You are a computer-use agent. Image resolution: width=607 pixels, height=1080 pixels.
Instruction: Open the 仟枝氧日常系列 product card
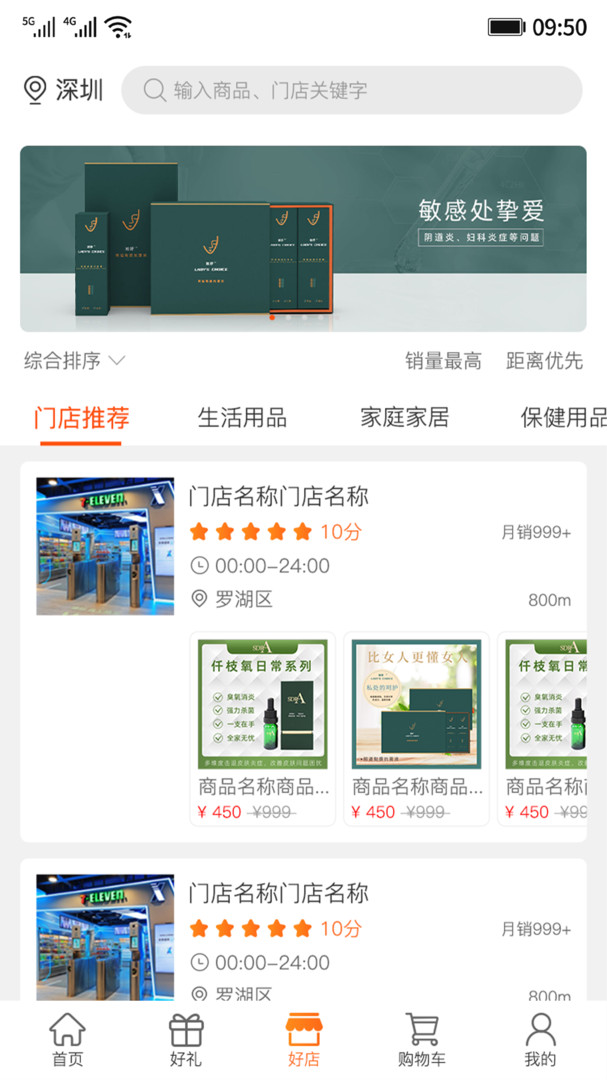(262, 727)
